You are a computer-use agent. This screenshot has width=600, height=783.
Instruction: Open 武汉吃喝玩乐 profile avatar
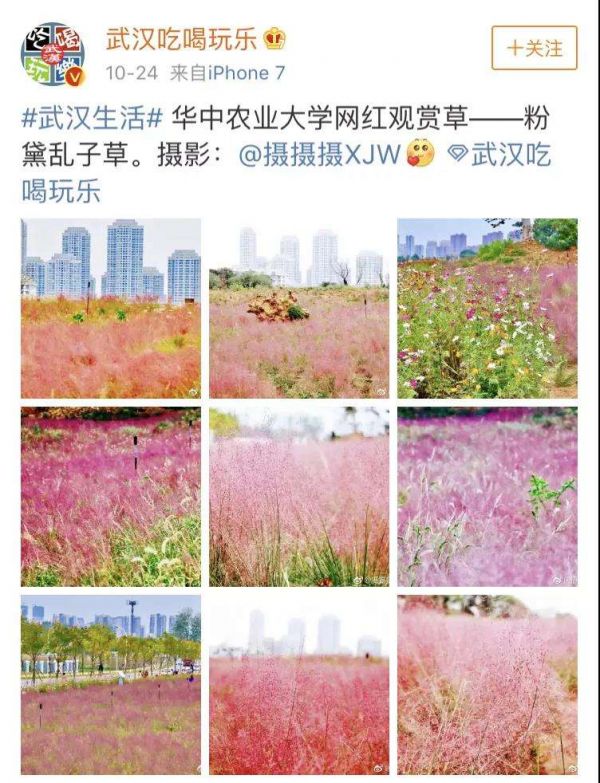tap(53, 53)
